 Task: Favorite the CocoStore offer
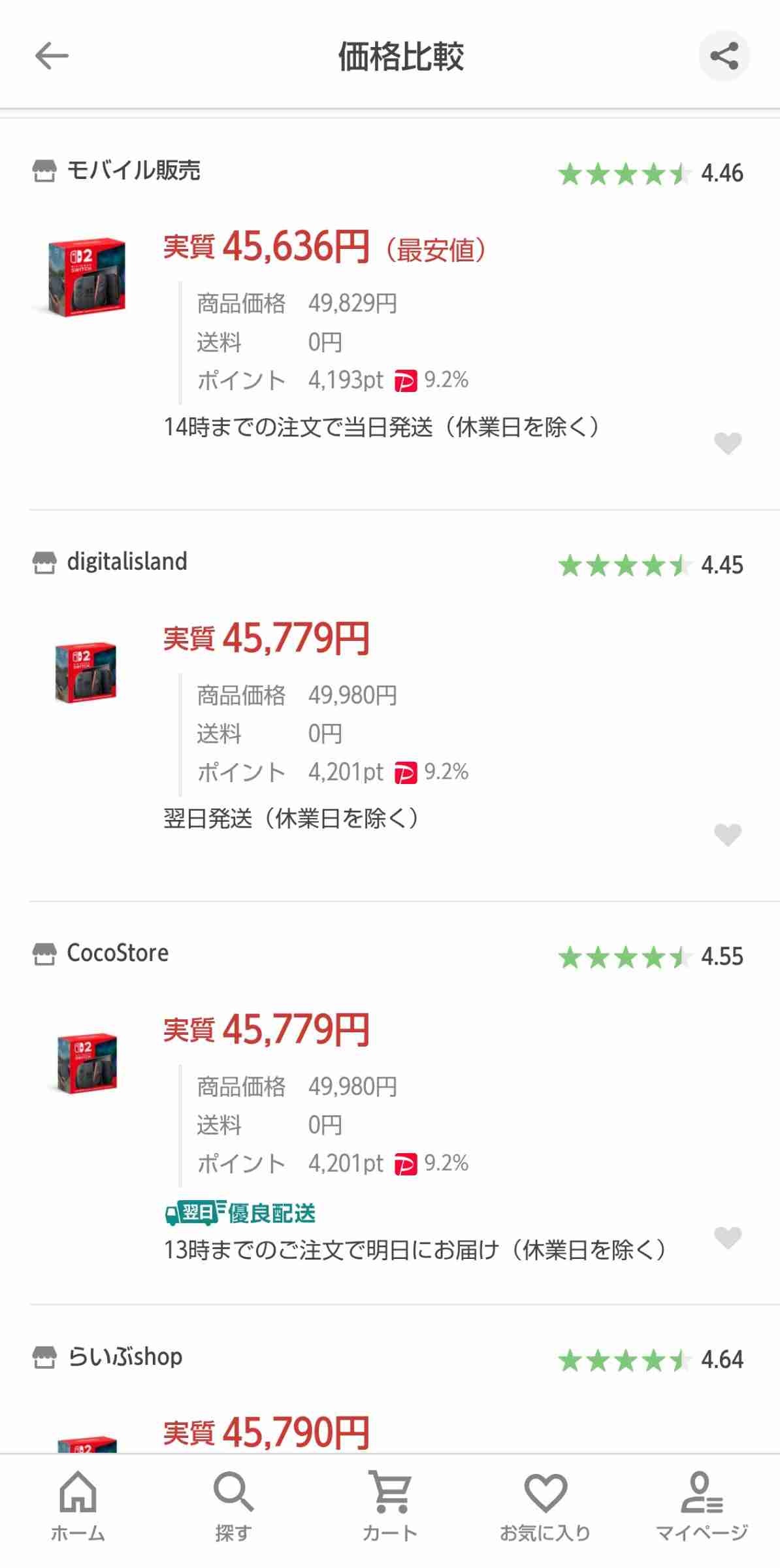(x=728, y=1237)
